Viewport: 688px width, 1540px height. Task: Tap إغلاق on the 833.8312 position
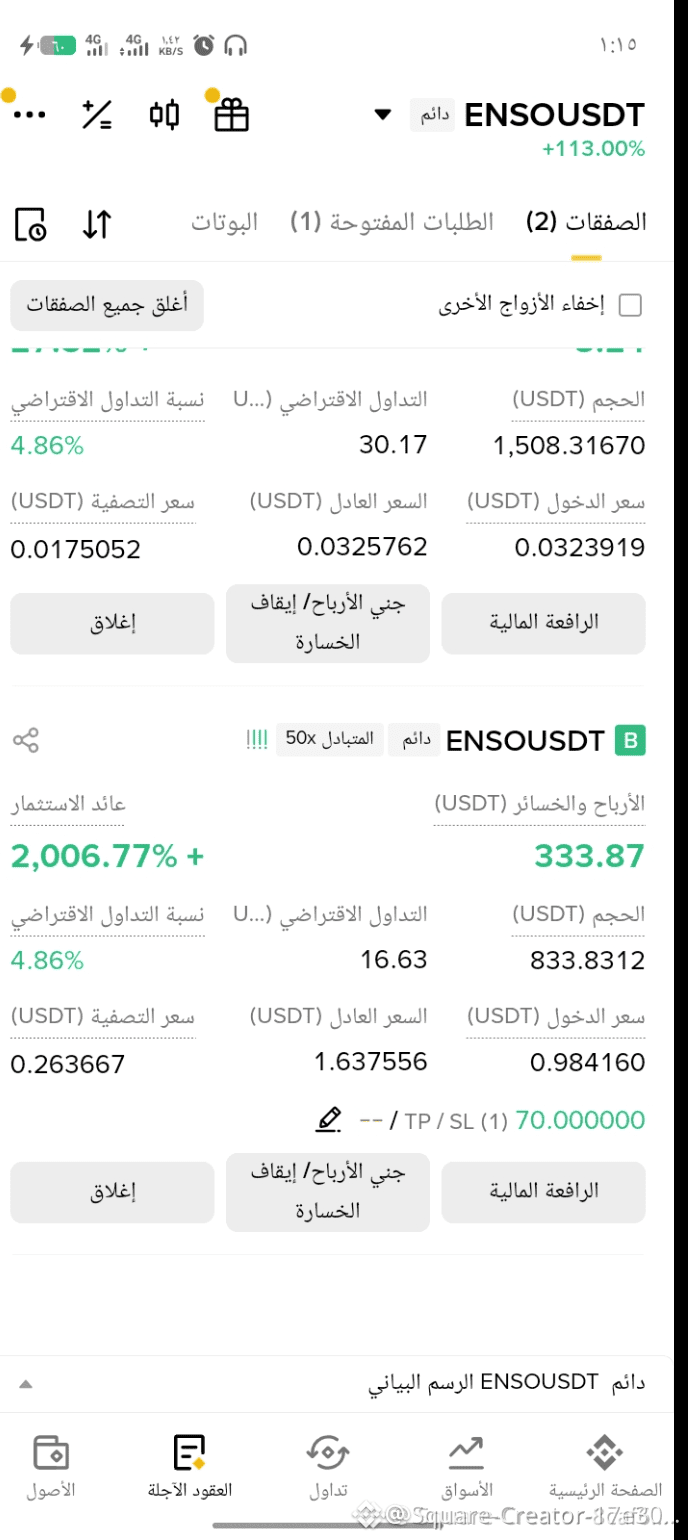(112, 1192)
